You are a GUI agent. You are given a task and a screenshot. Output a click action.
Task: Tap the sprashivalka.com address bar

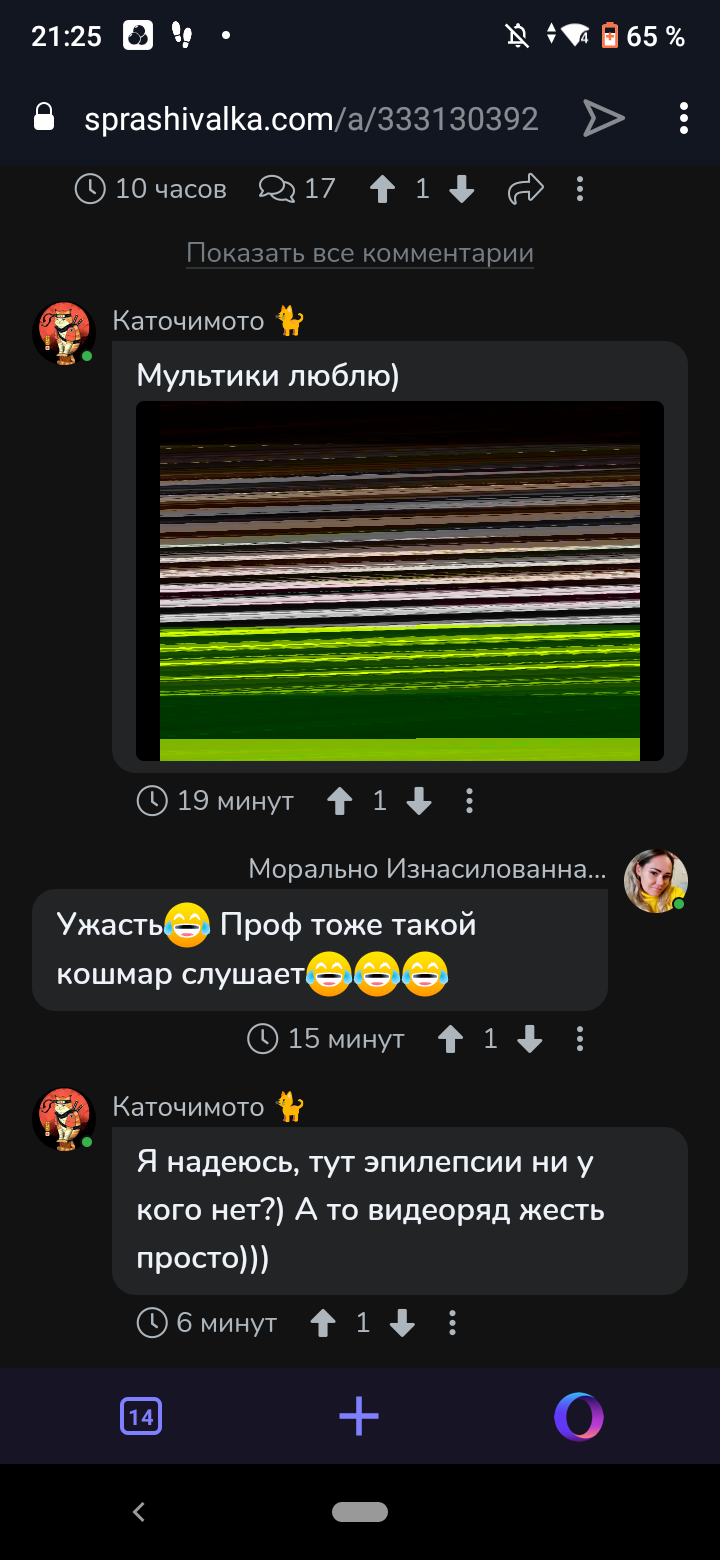tap(312, 120)
